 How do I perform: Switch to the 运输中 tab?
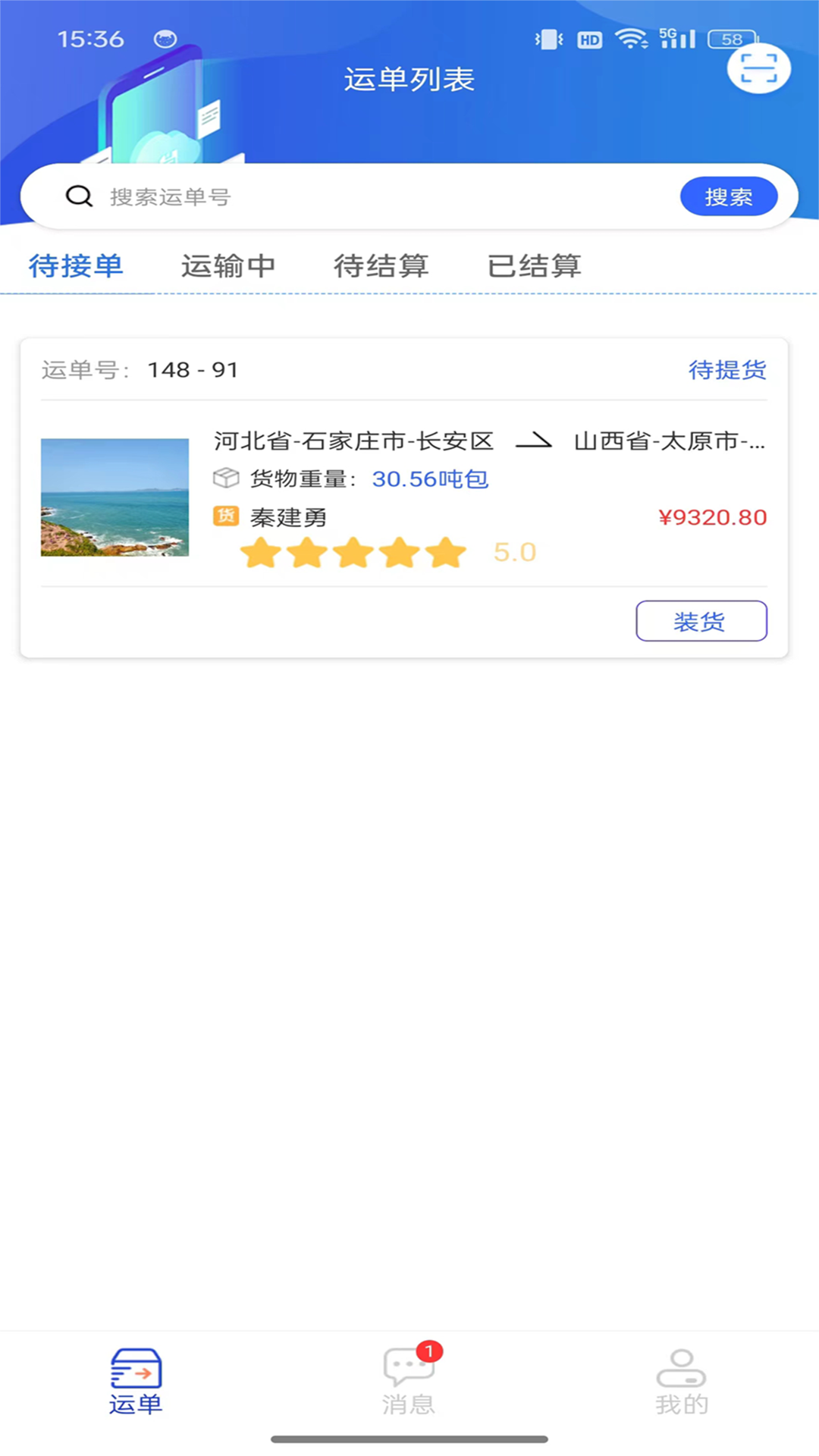tap(228, 266)
